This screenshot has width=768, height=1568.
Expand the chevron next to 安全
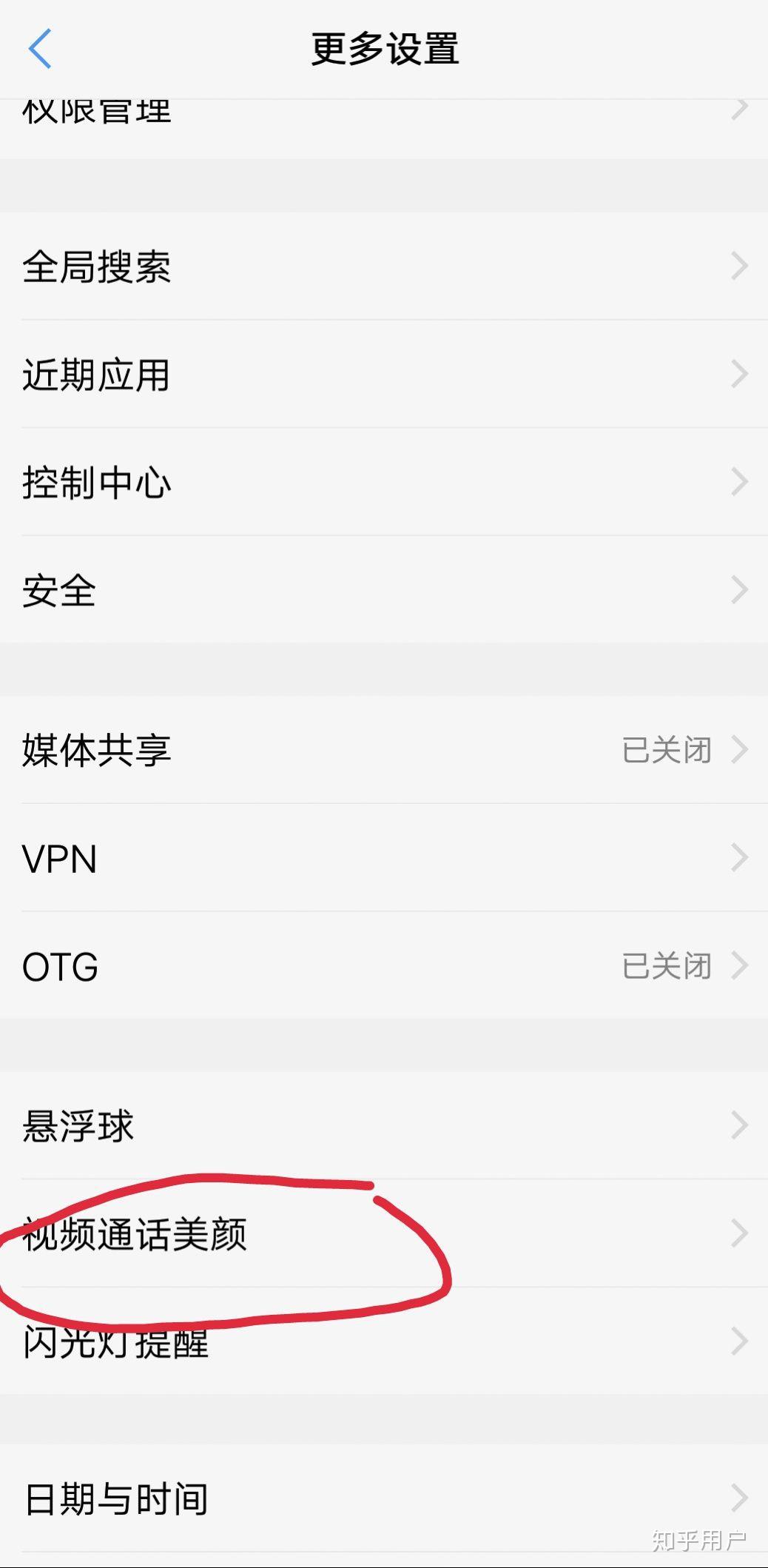click(739, 589)
